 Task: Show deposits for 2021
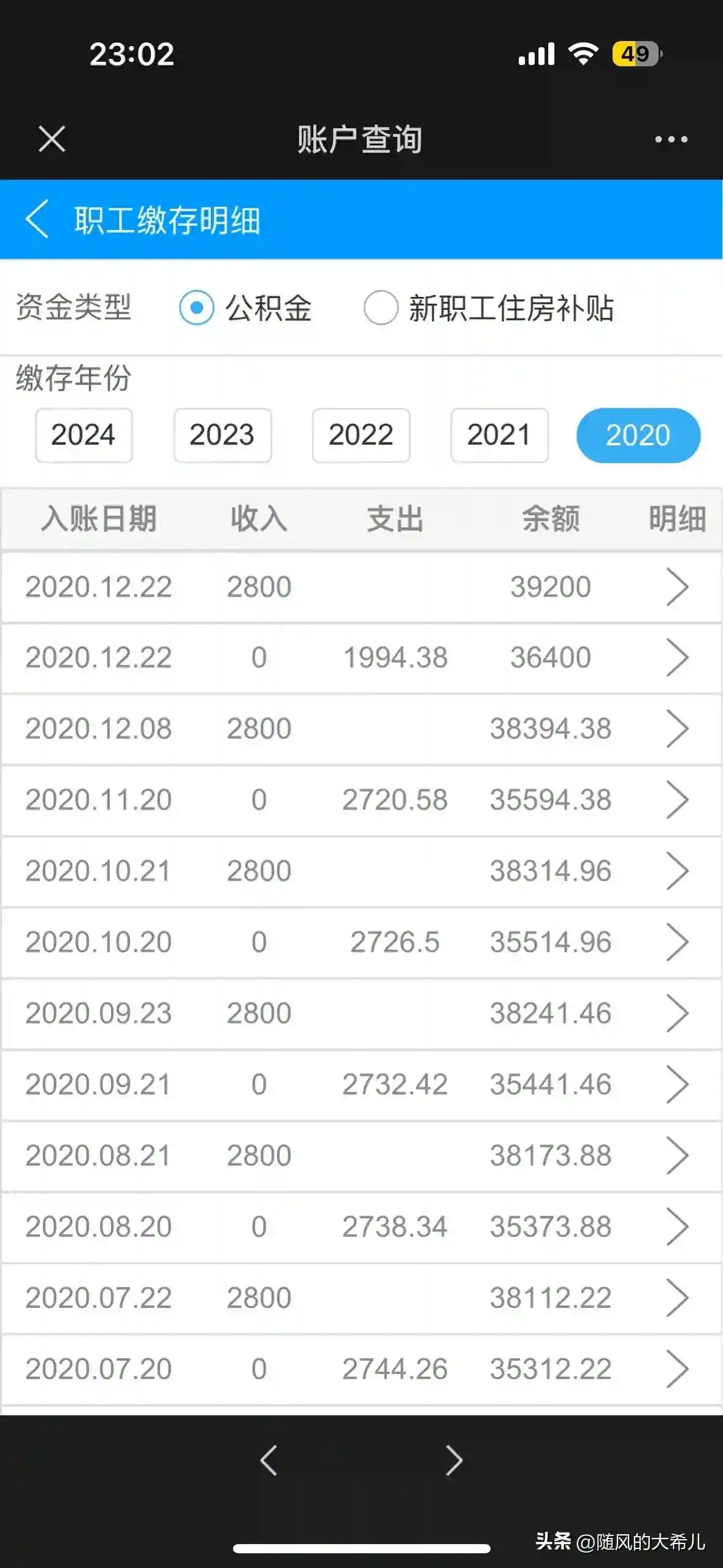pyautogui.click(x=499, y=435)
